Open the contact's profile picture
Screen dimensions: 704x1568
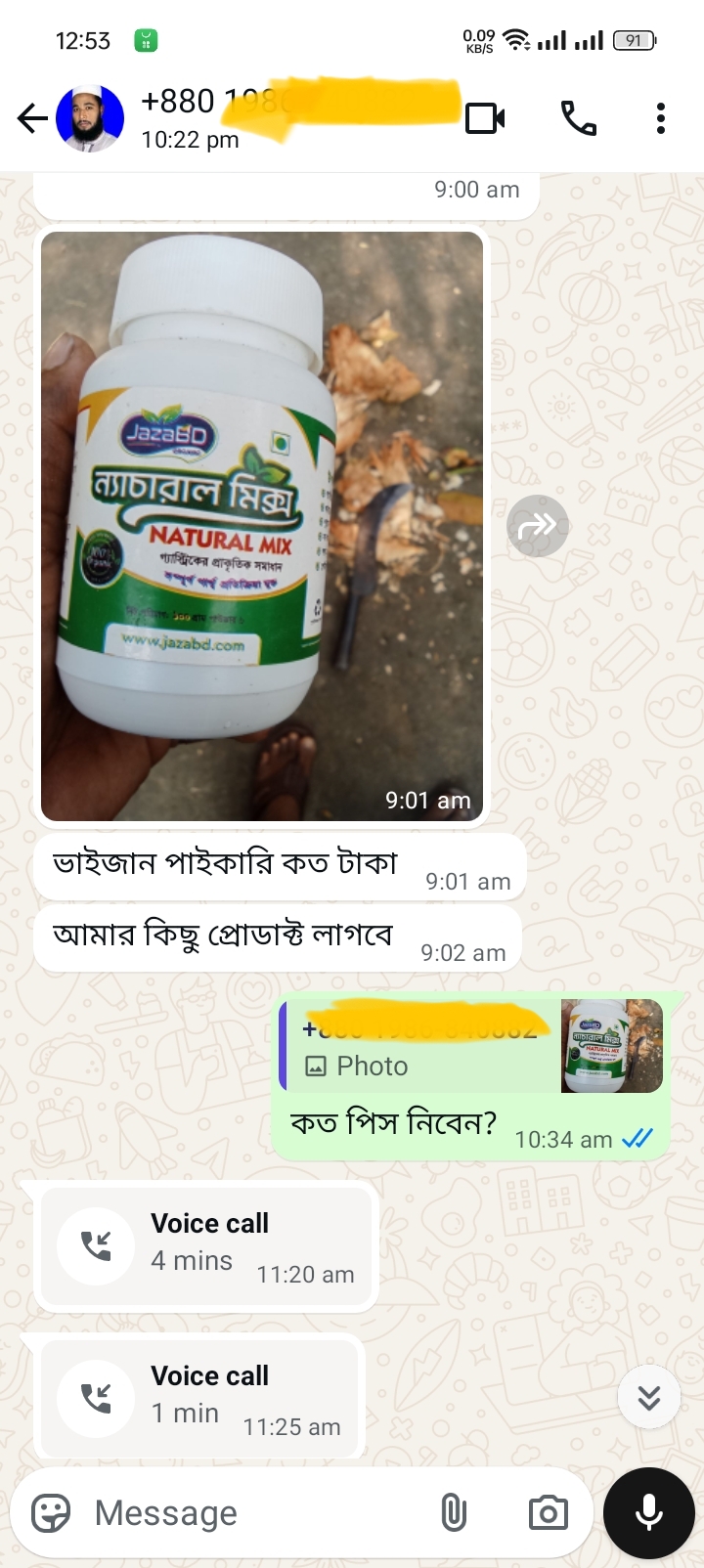pos(90,119)
